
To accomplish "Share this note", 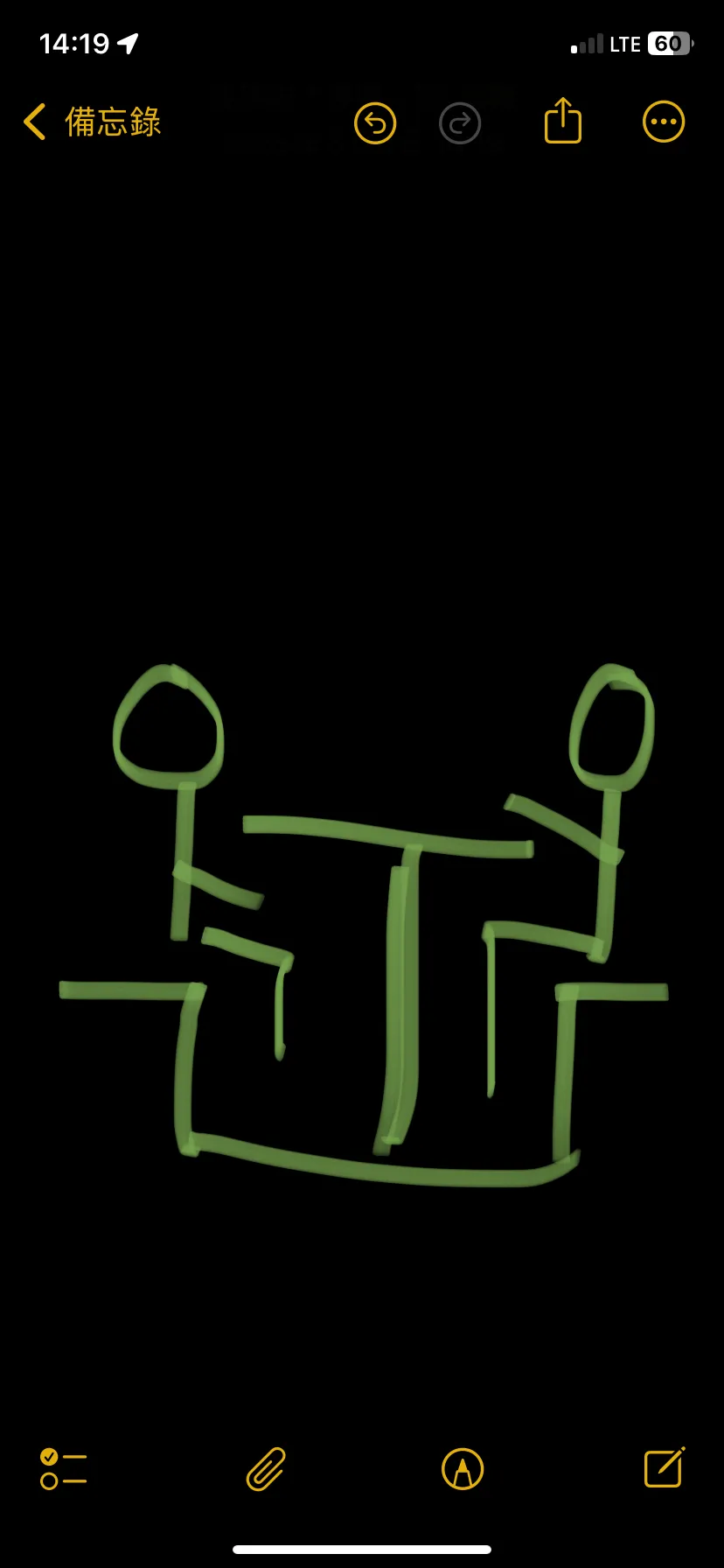I will point(562,121).
